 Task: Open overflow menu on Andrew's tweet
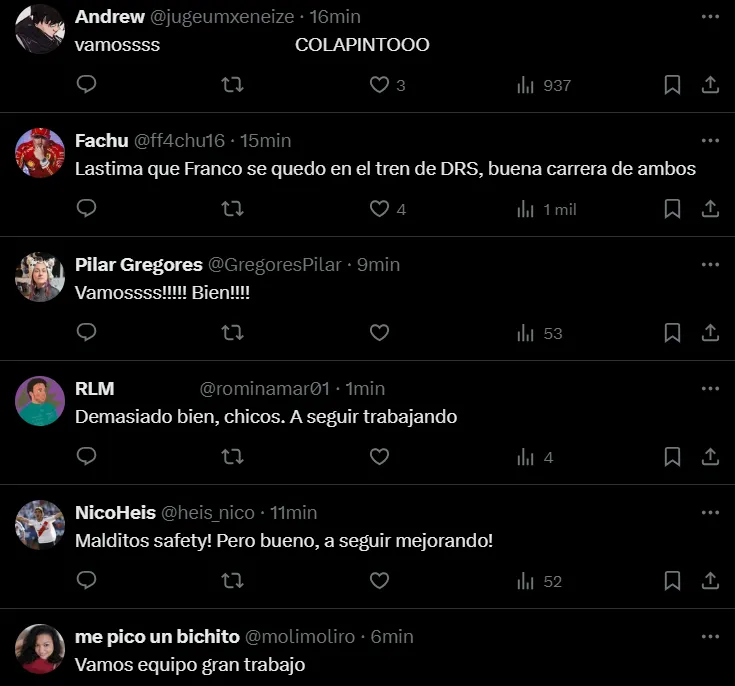[x=710, y=17]
